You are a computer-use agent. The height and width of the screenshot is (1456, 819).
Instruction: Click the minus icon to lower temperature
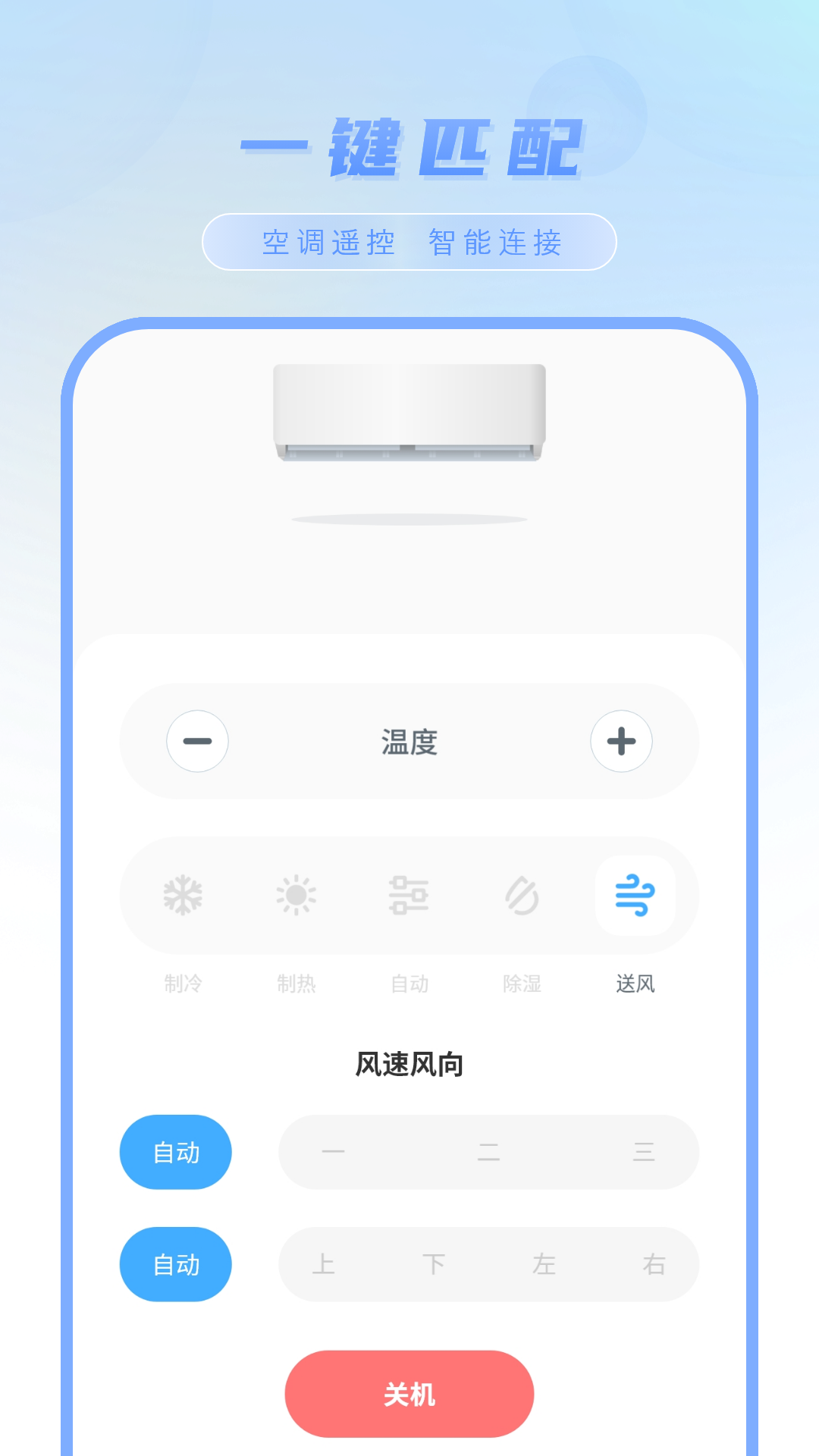tap(197, 742)
